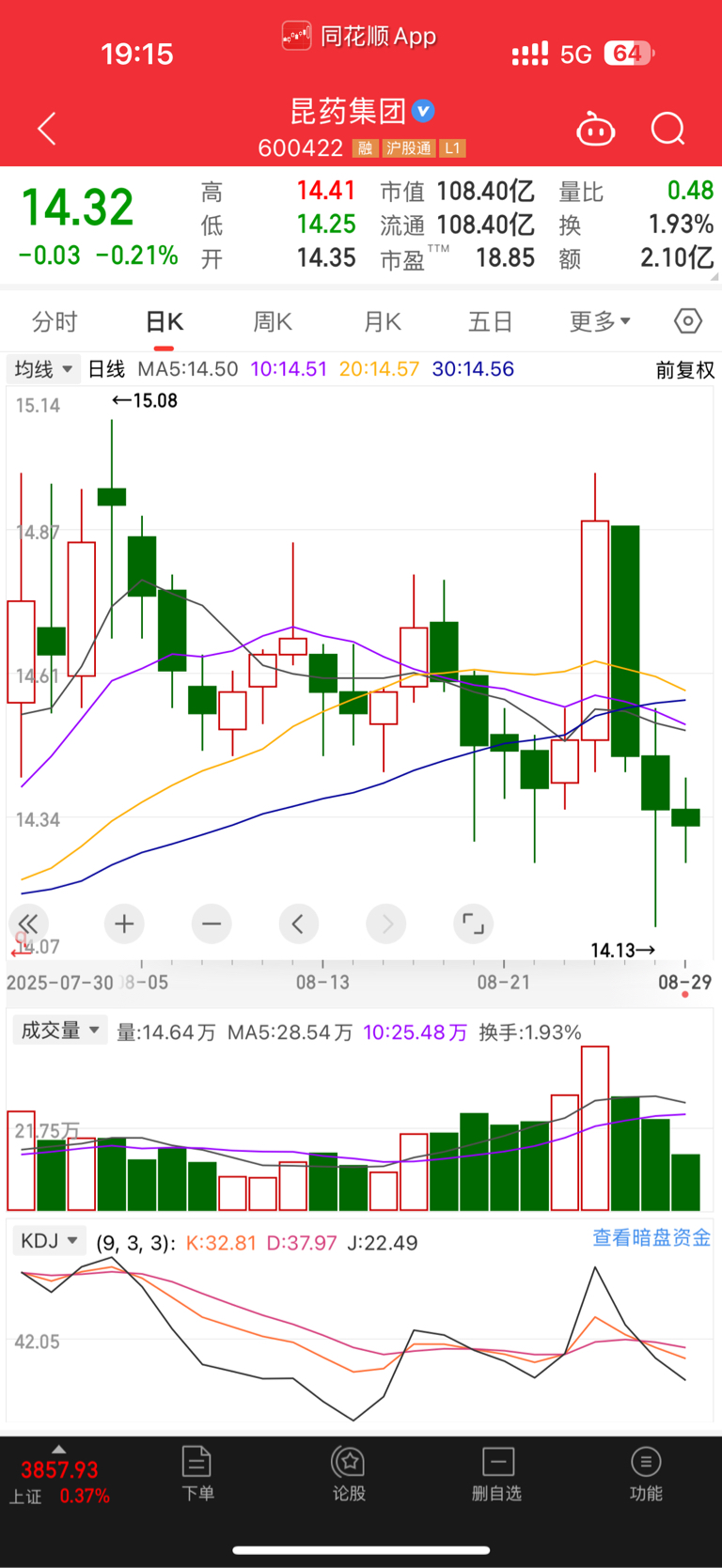Enter fullscreen chart view
The height and width of the screenshot is (1568, 722).
coord(474,924)
